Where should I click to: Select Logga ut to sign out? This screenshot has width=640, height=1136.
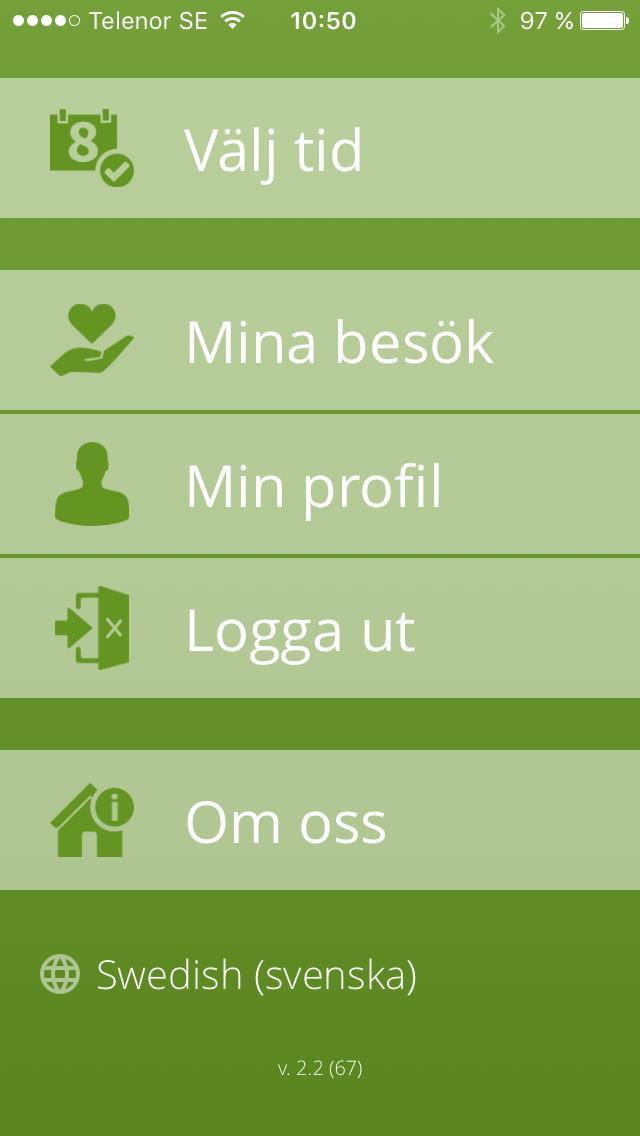point(320,627)
